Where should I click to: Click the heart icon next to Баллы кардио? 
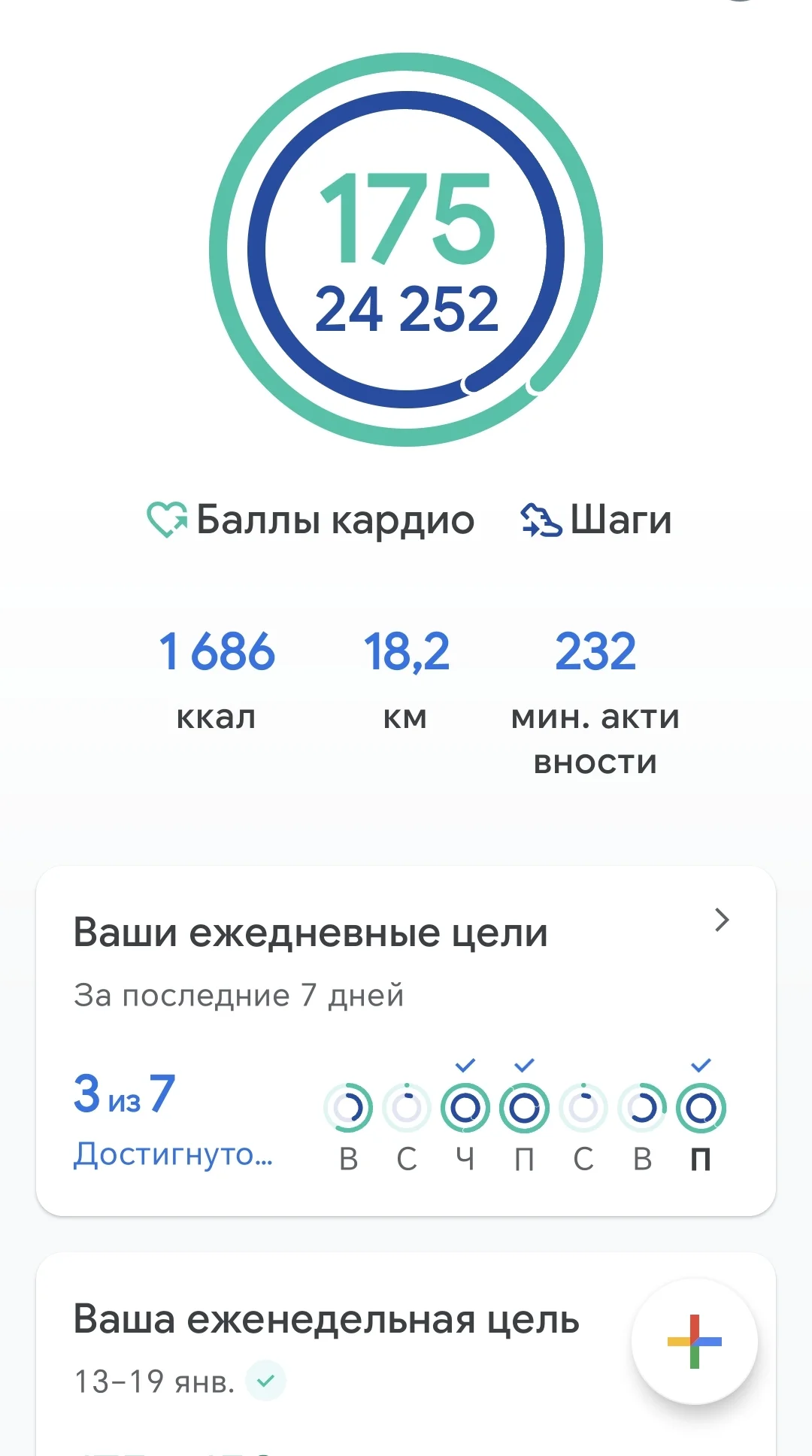167,520
